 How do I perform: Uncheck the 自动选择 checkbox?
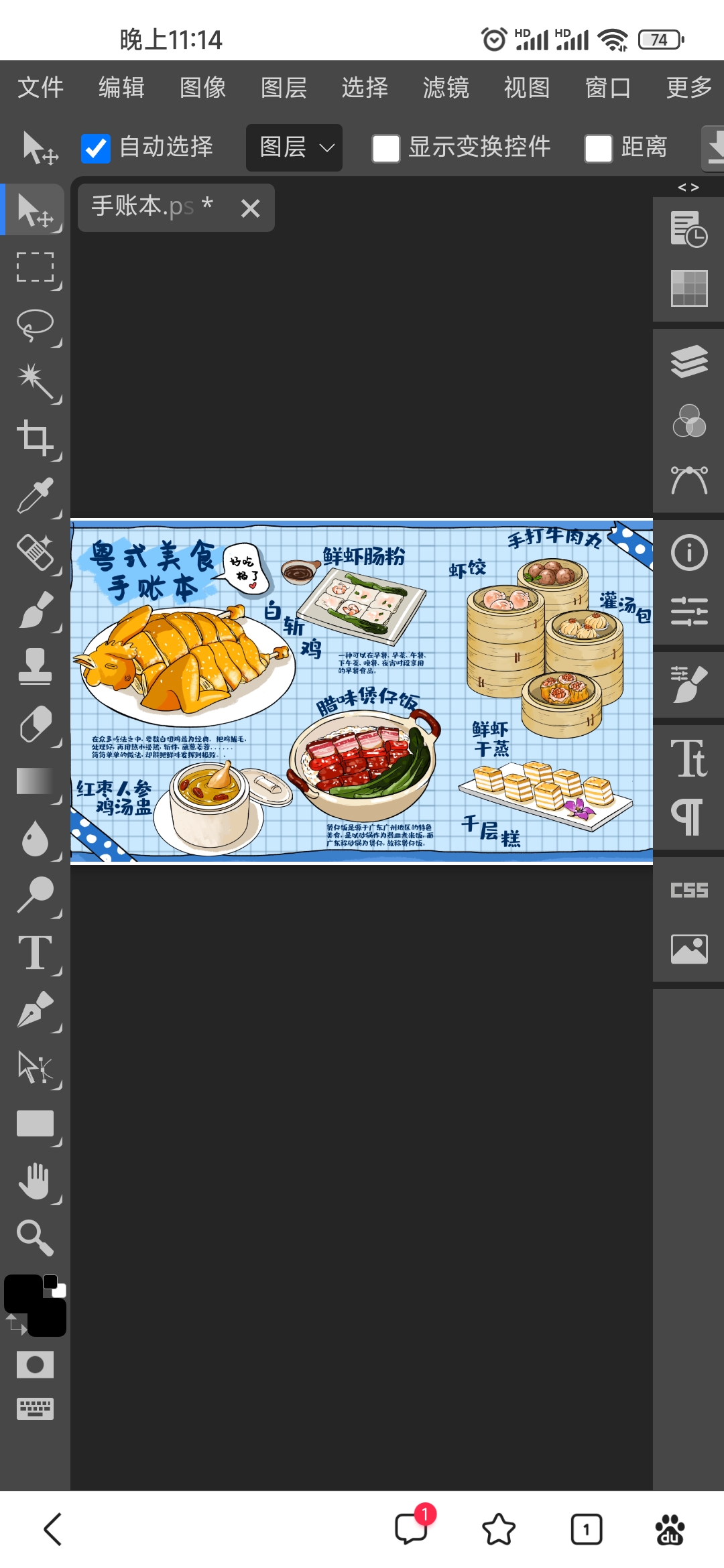click(x=96, y=148)
